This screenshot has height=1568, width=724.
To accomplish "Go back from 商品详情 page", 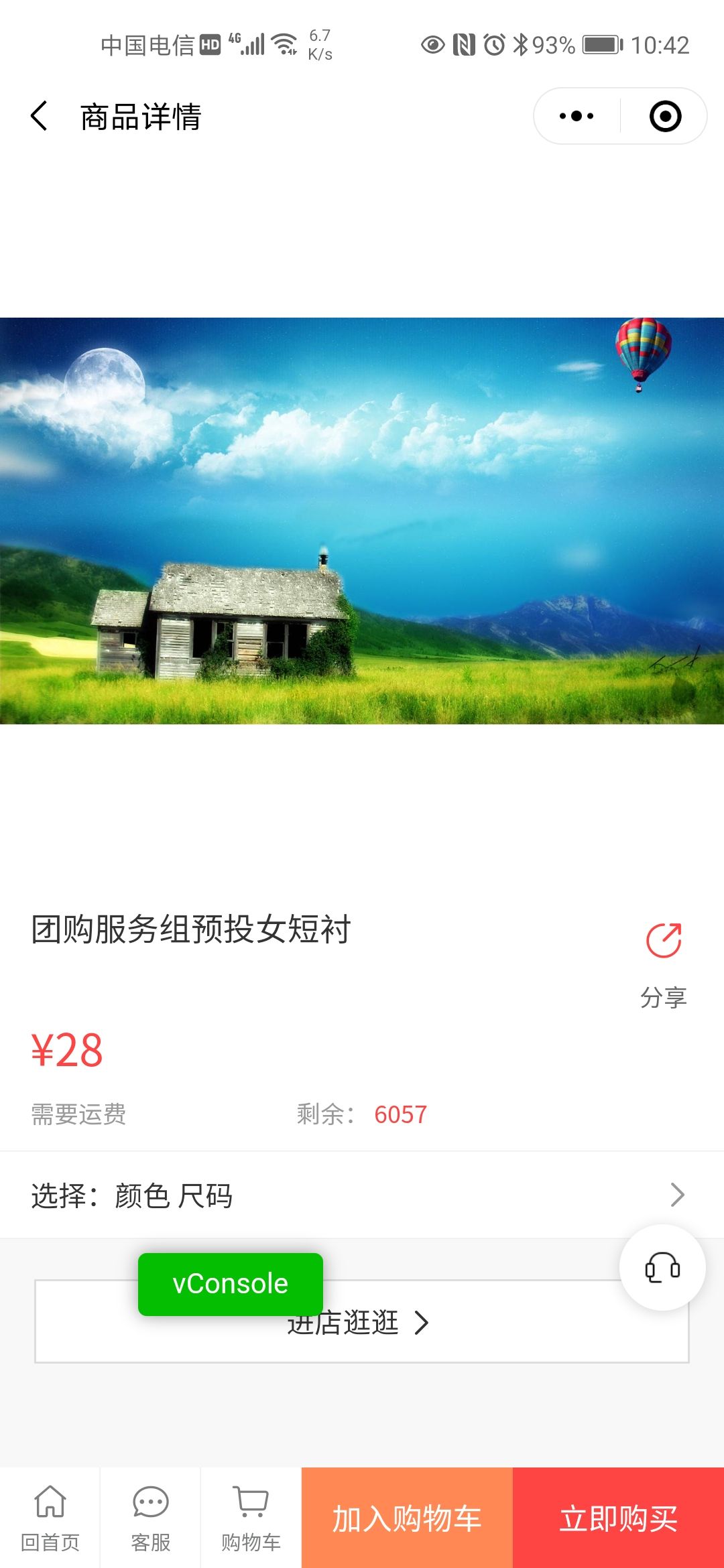I will click(x=39, y=116).
